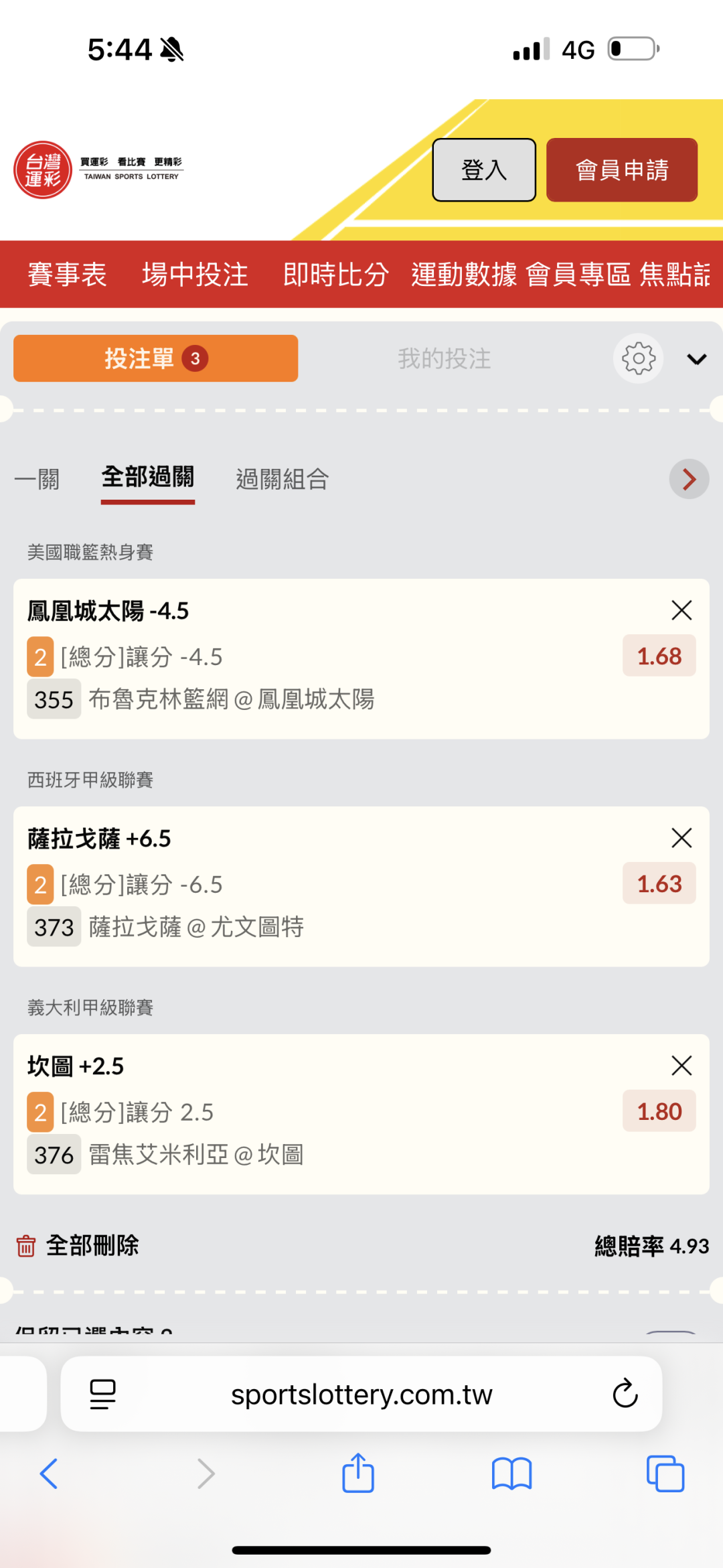Image resolution: width=723 pixels, height=1568 pixels.
Task: Open 場中投注 live betting section
Action: tap(195, 275)
